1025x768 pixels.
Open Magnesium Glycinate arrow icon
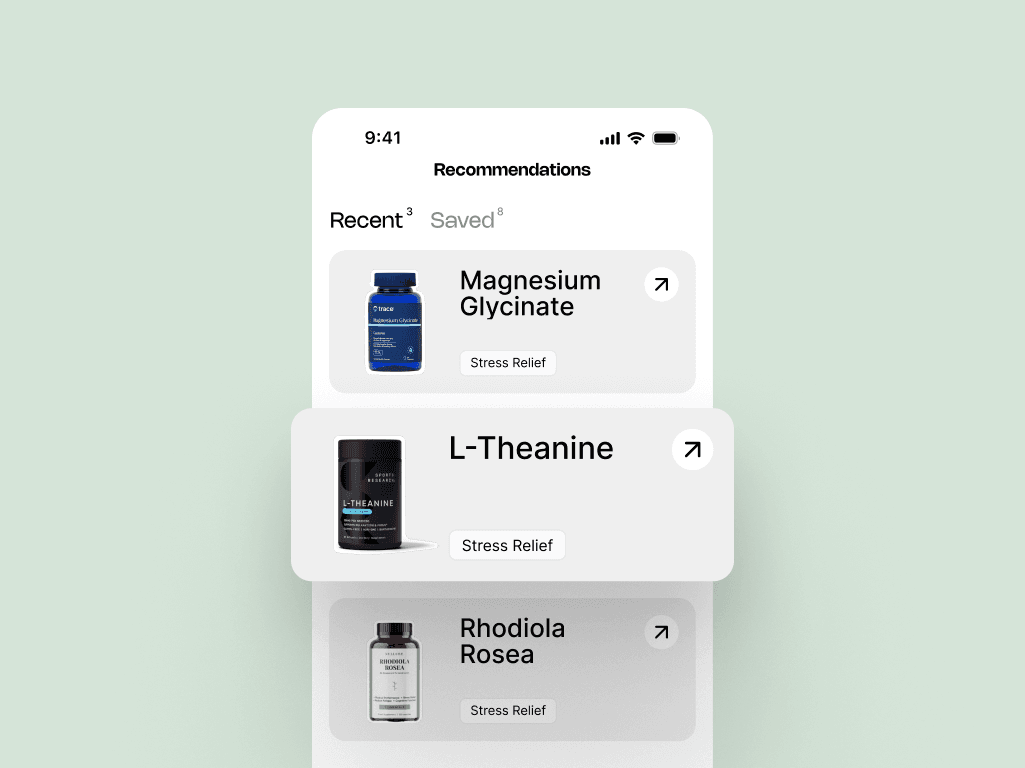(x=661, y=285)
